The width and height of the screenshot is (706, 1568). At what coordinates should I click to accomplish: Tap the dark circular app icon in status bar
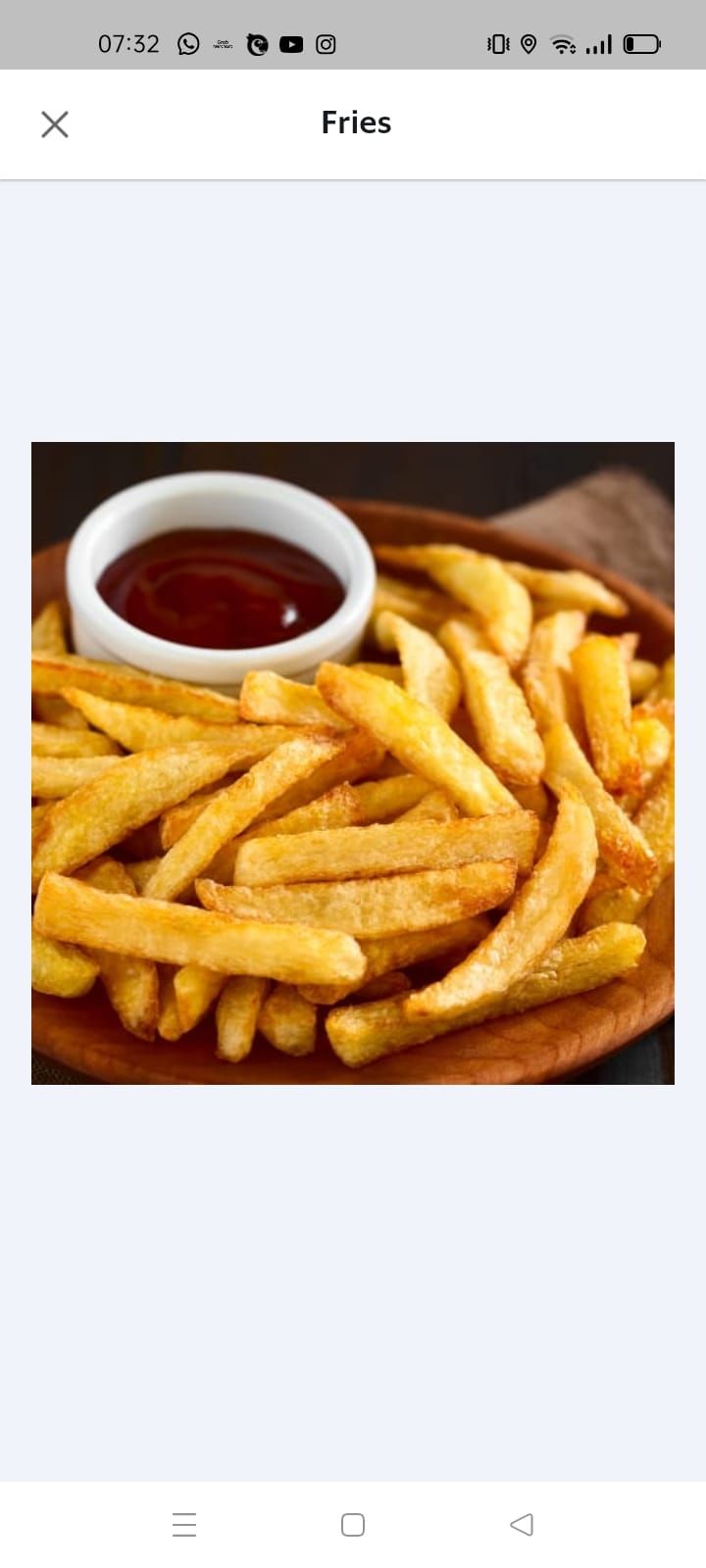click(x=257, y=44)
